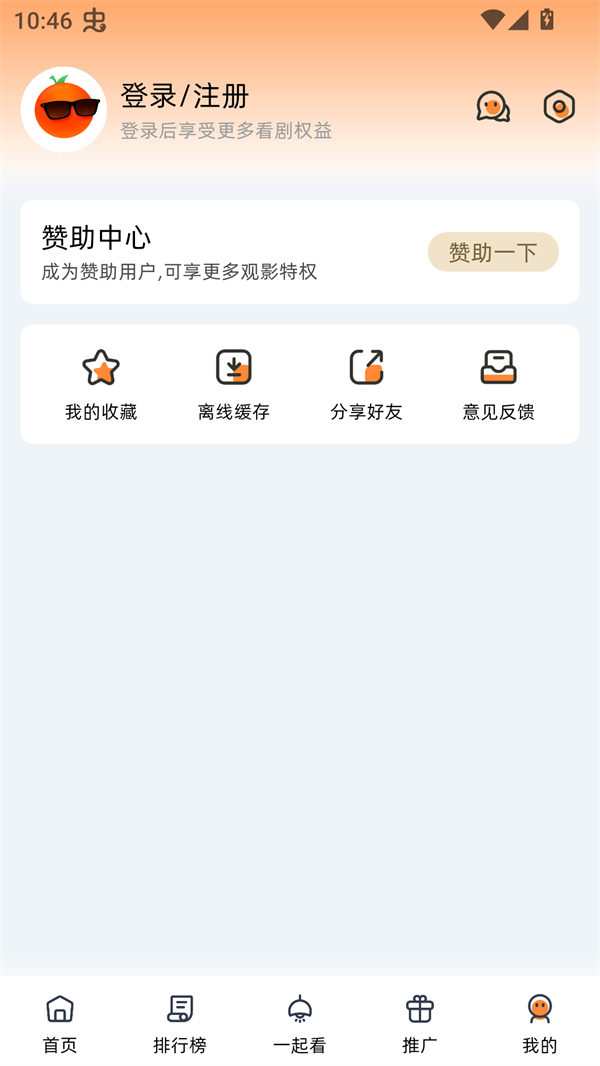Screen dimensions: 600x1066
Task: Switch to the 首页 tab
Action: [x=60, y=1024]
